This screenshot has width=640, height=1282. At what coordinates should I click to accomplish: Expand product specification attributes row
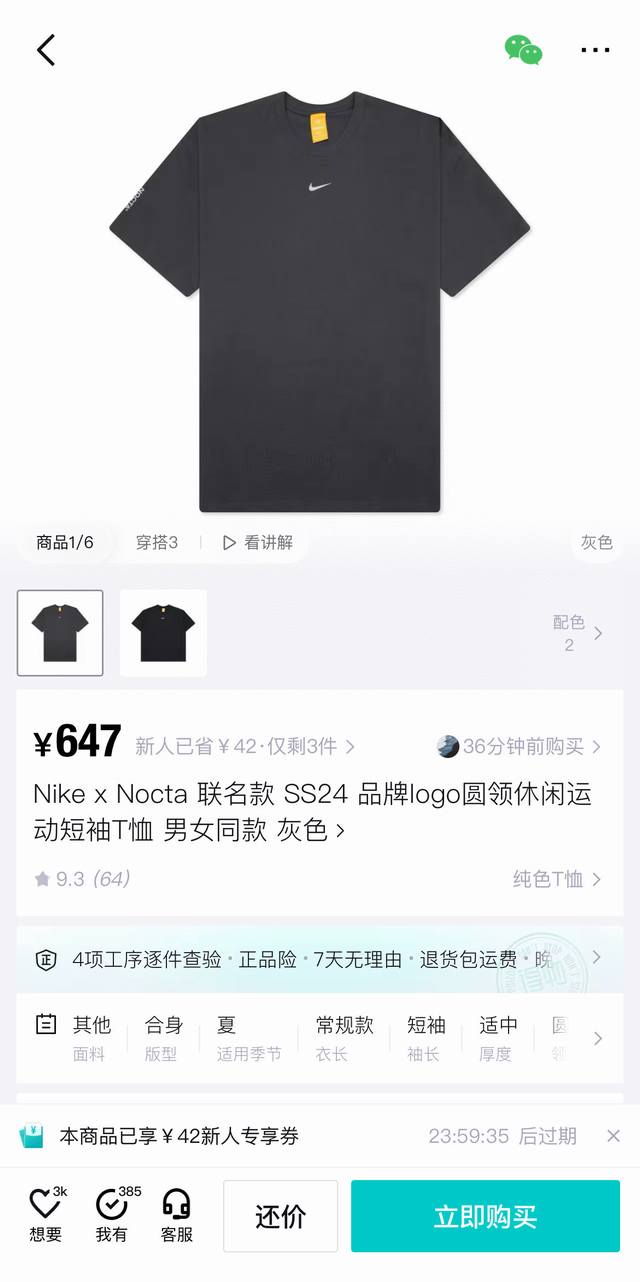[597, 1038]
